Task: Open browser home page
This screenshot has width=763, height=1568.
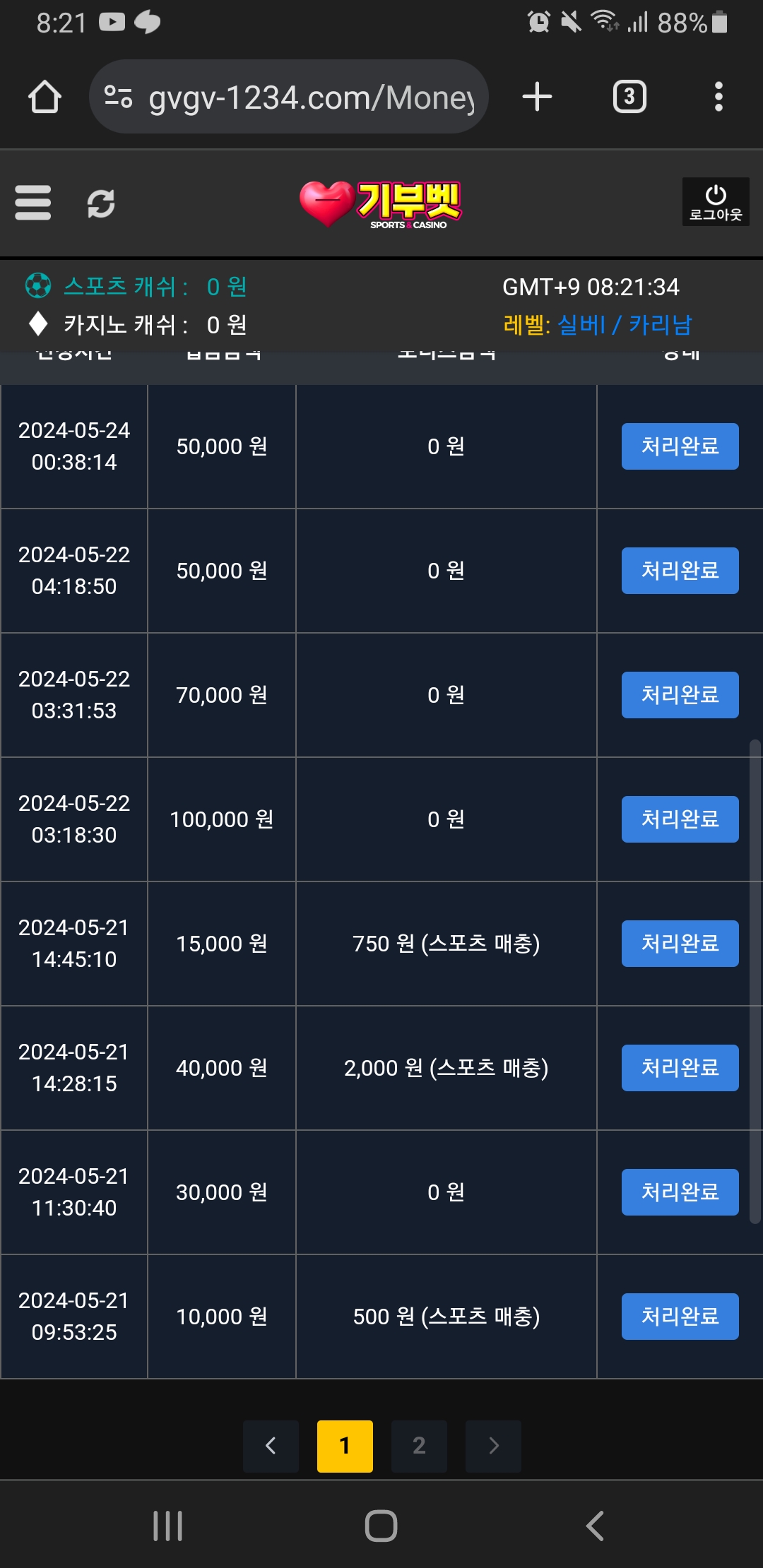Action: click(45, 97)
